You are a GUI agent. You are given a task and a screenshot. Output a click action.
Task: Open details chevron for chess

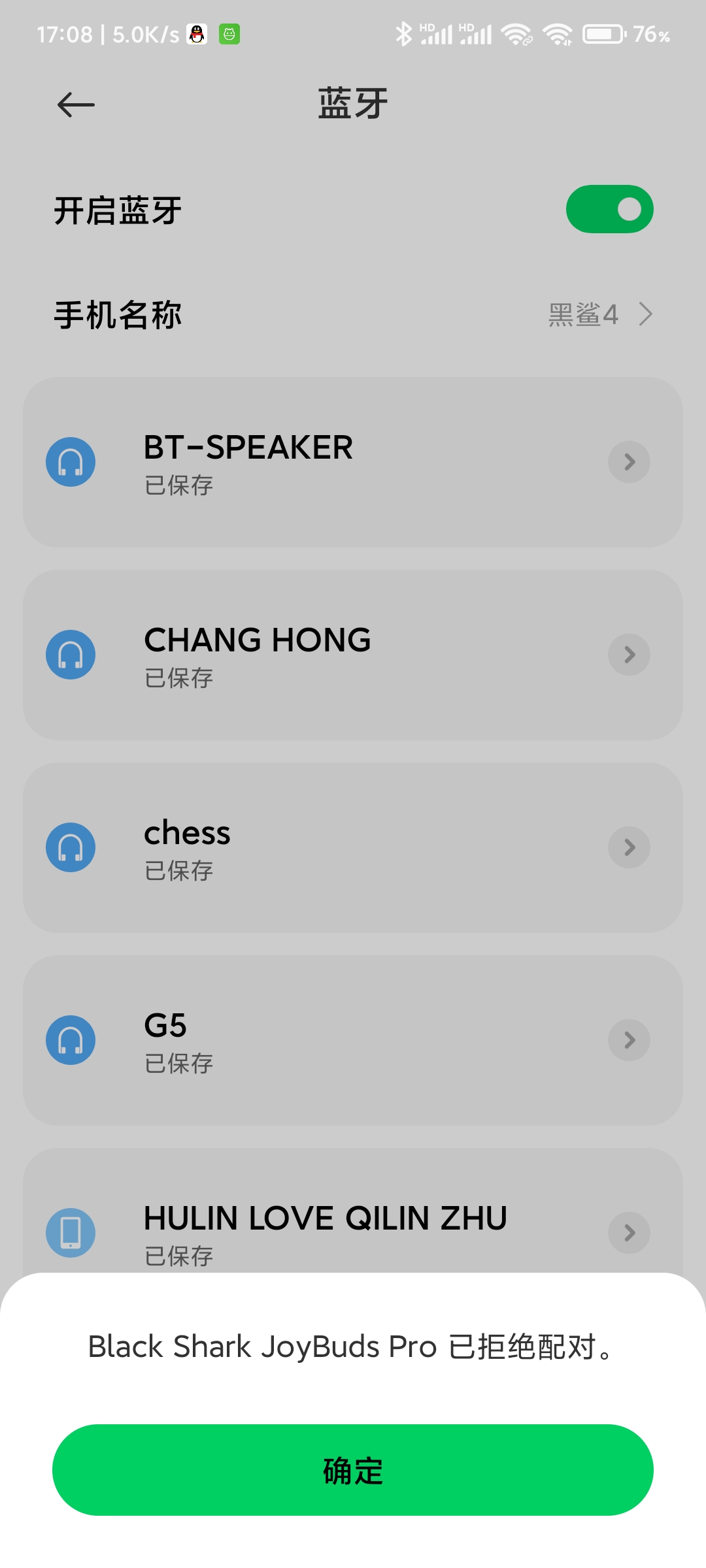(x=629, y=847)
